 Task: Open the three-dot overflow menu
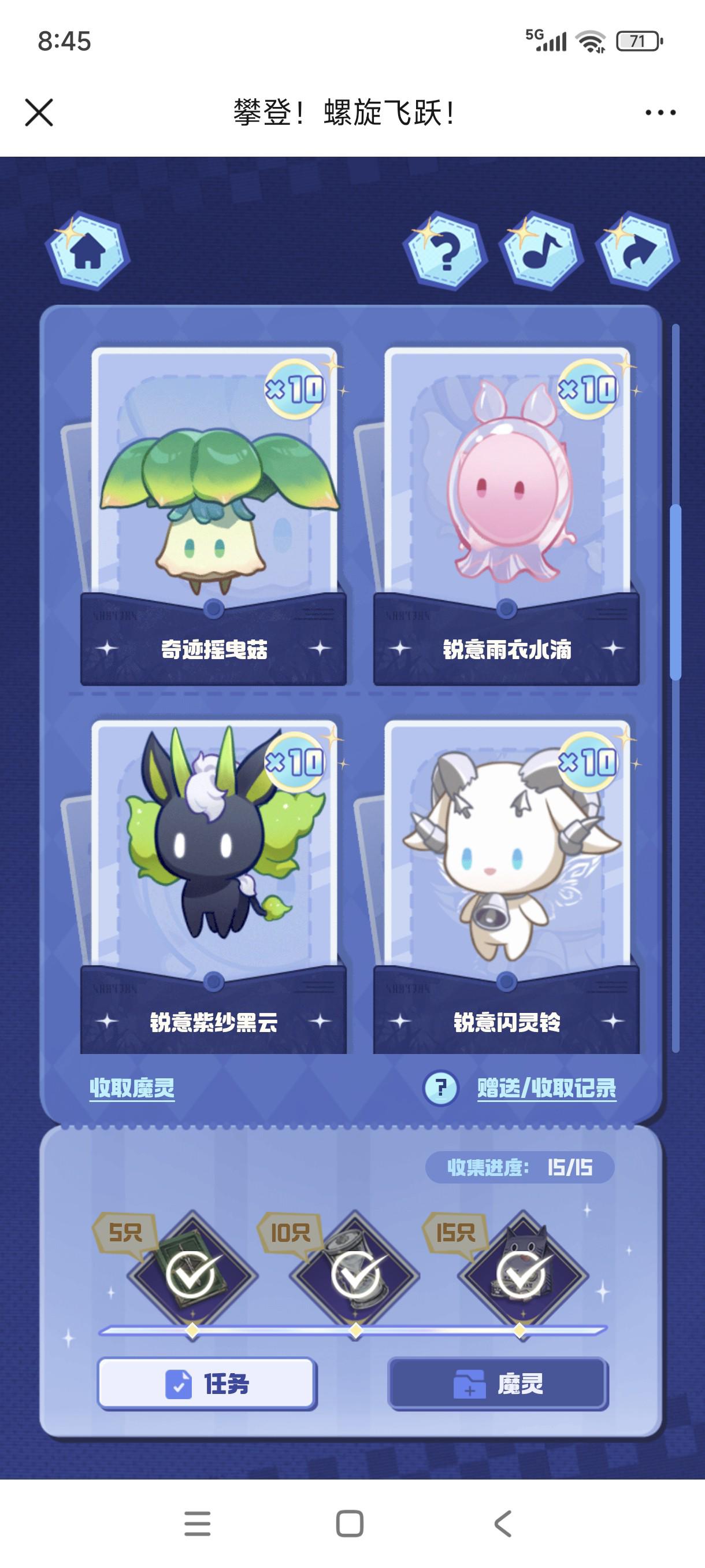(660, 113)
